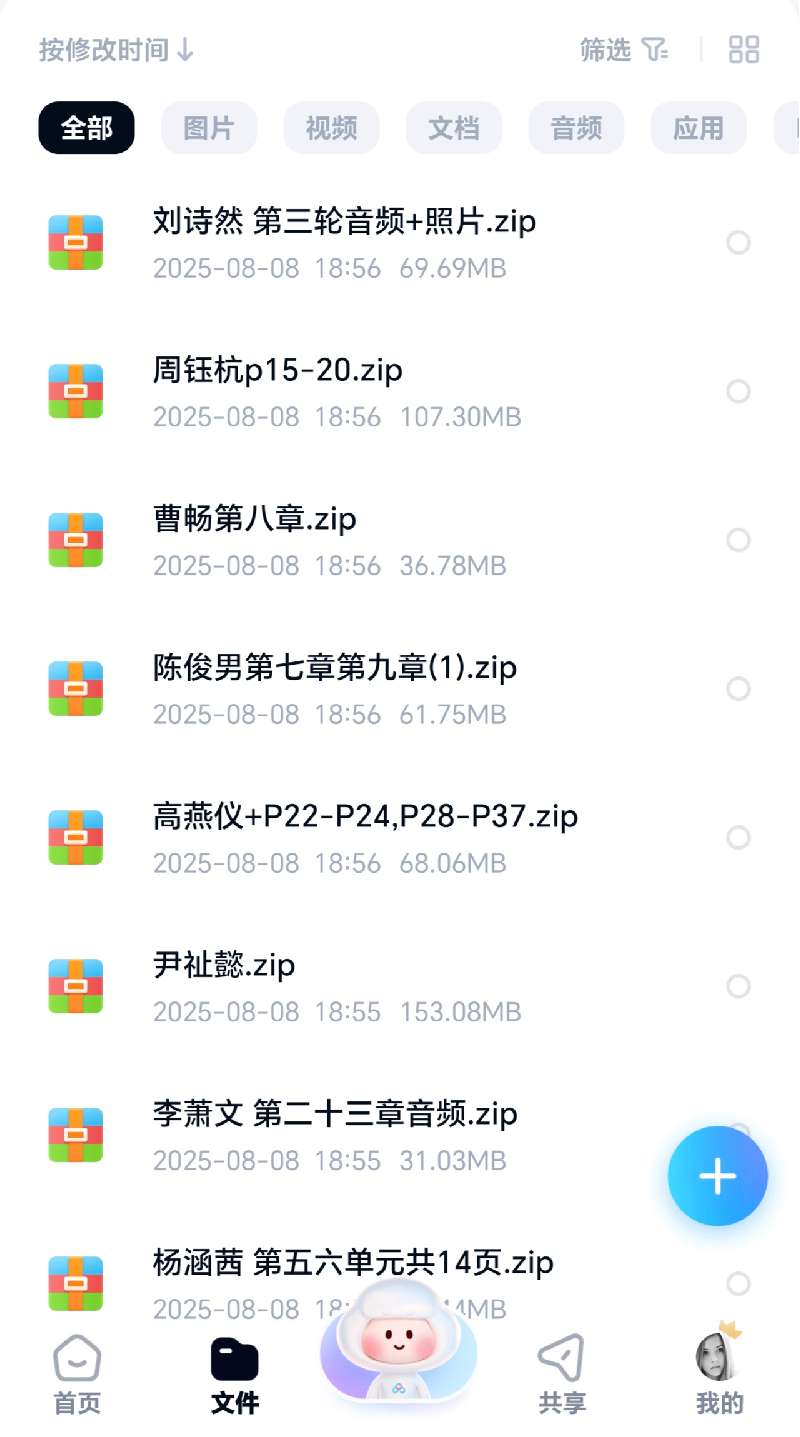
Task: Tap the blue plus upload button
Action: (x=717, y=1176)
